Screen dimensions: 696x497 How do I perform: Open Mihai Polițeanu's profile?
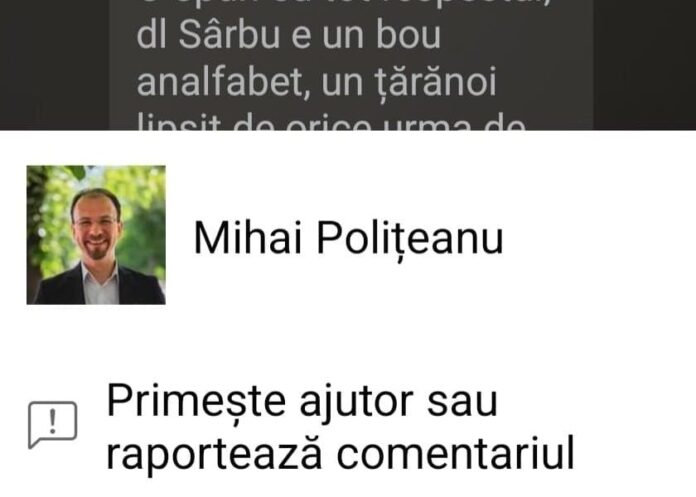(x=347, y=238)
